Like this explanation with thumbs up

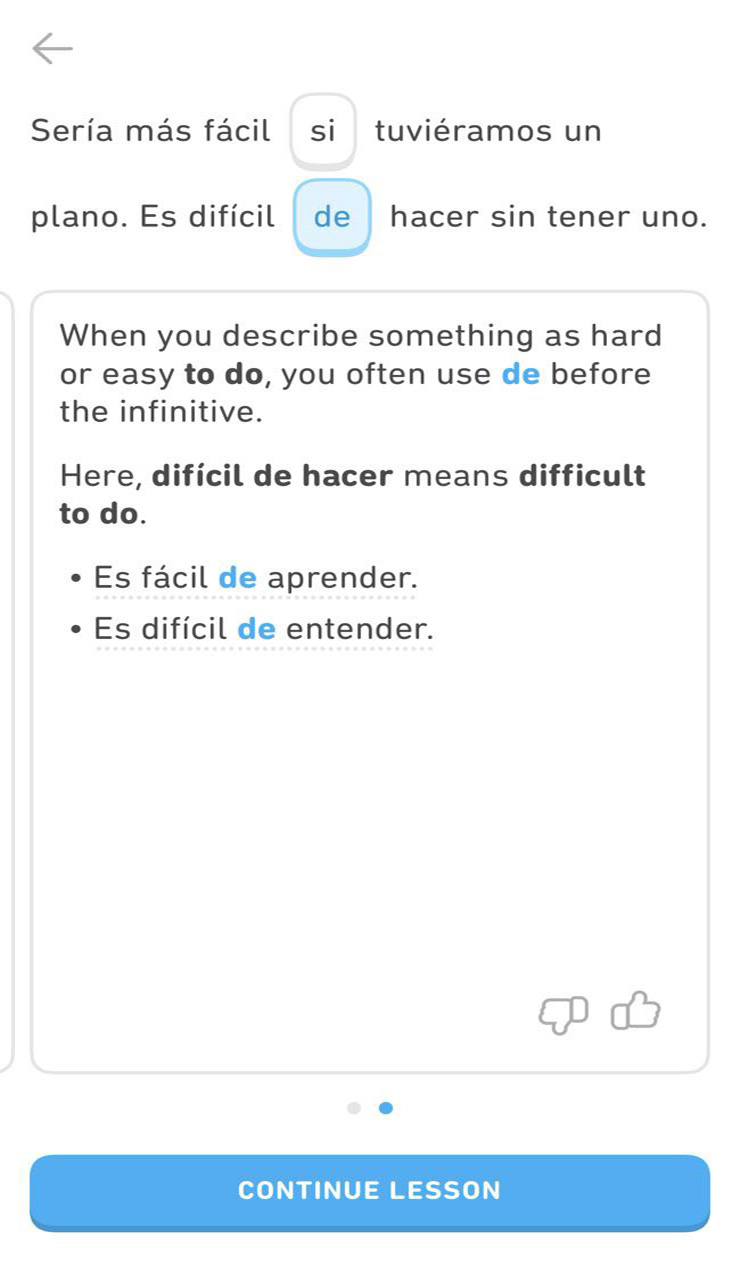[x=636, y=1012]
